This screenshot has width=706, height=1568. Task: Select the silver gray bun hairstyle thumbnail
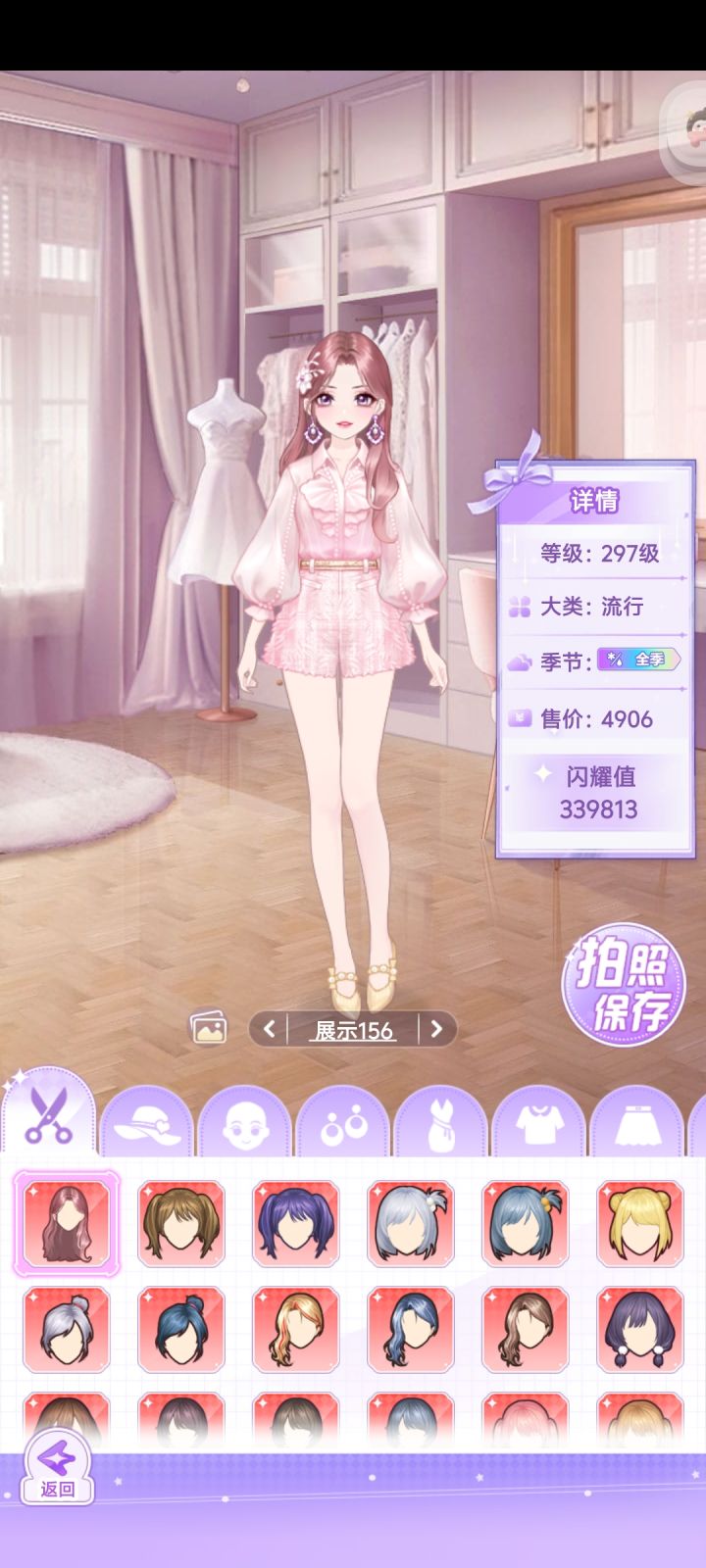tap(65, 1328)
